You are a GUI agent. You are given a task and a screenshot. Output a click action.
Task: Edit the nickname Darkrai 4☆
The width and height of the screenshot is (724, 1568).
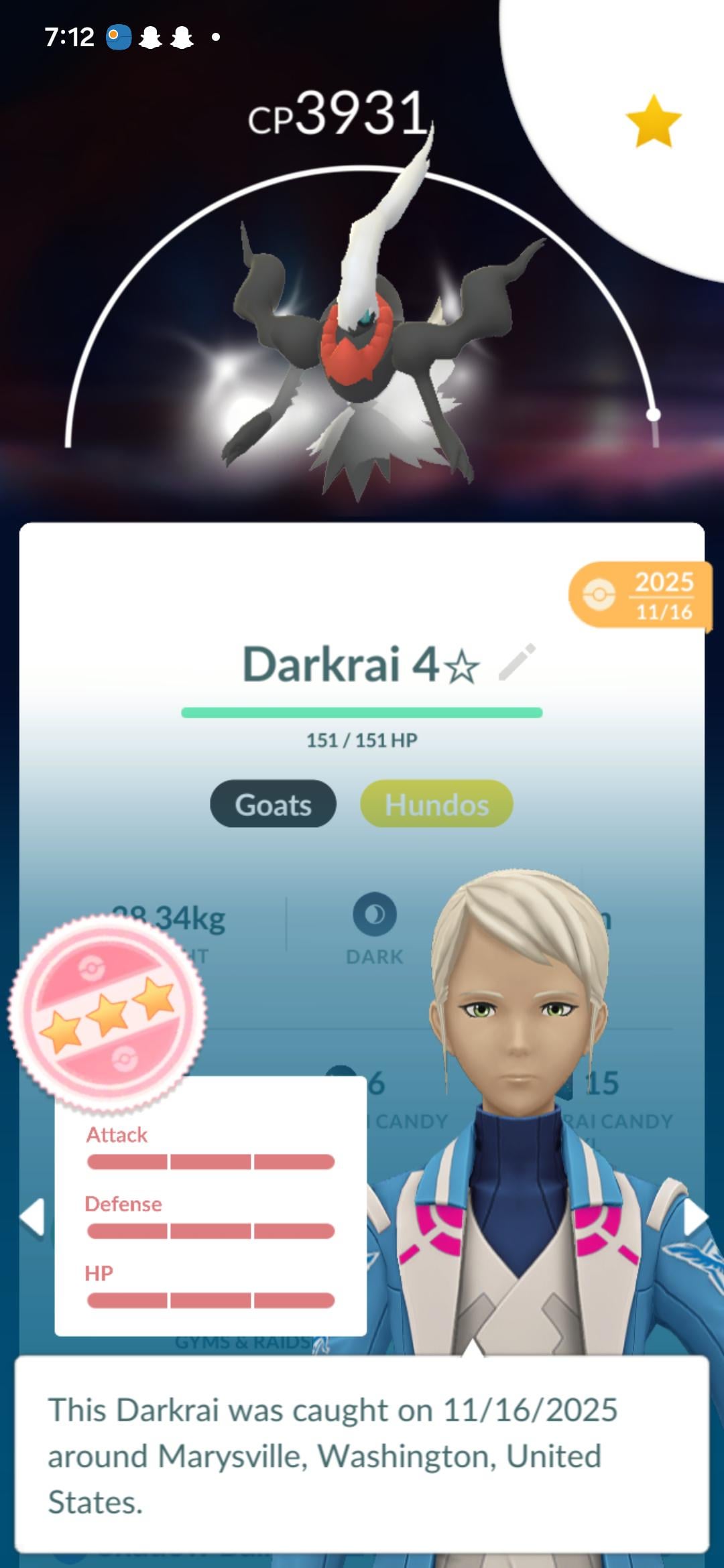click(518, 663)
